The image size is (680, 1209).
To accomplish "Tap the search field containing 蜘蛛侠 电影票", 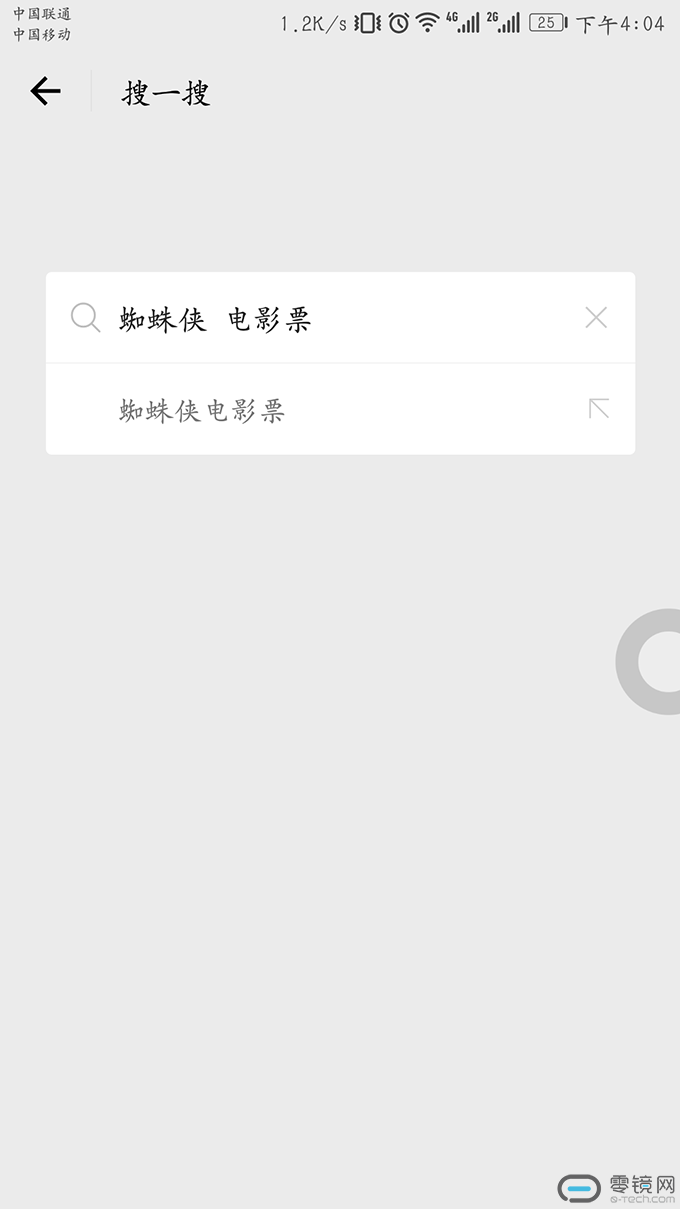I will (340, 318).
